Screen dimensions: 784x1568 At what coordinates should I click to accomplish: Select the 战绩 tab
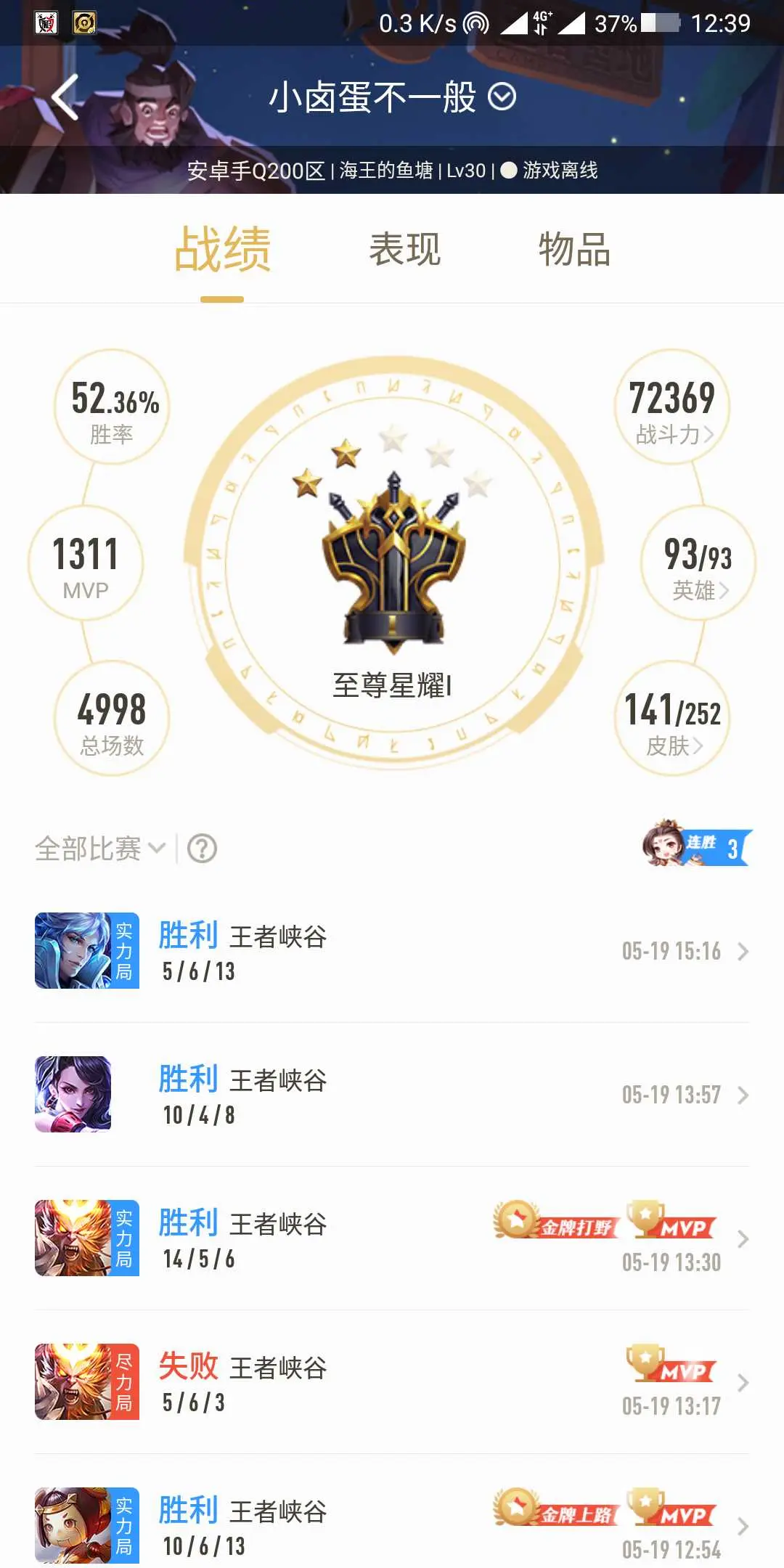point(222,249)
